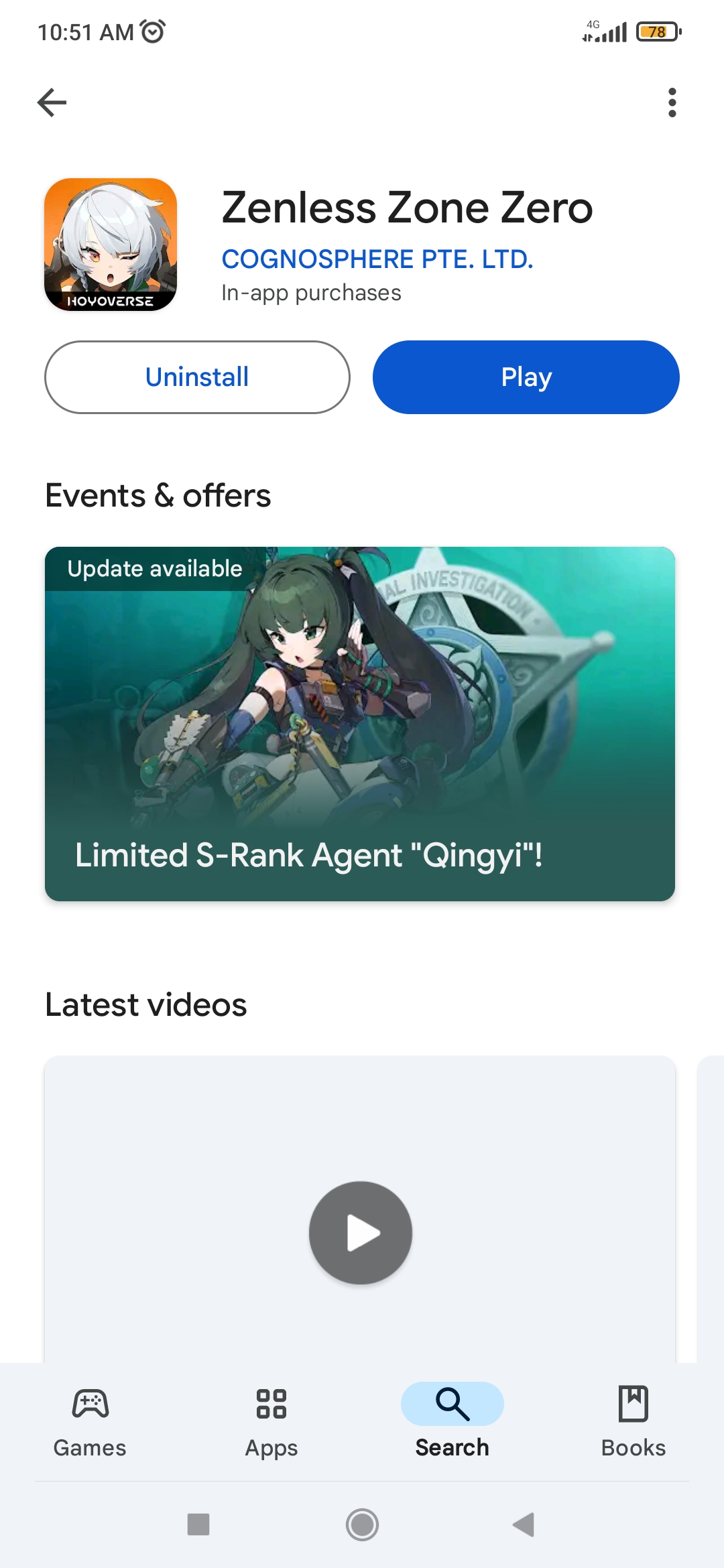The width and height of the screenshot is (724, 1568).
Task: Open recent apps with the square button
Action: pyautogui.click(x=198, y=1524)
